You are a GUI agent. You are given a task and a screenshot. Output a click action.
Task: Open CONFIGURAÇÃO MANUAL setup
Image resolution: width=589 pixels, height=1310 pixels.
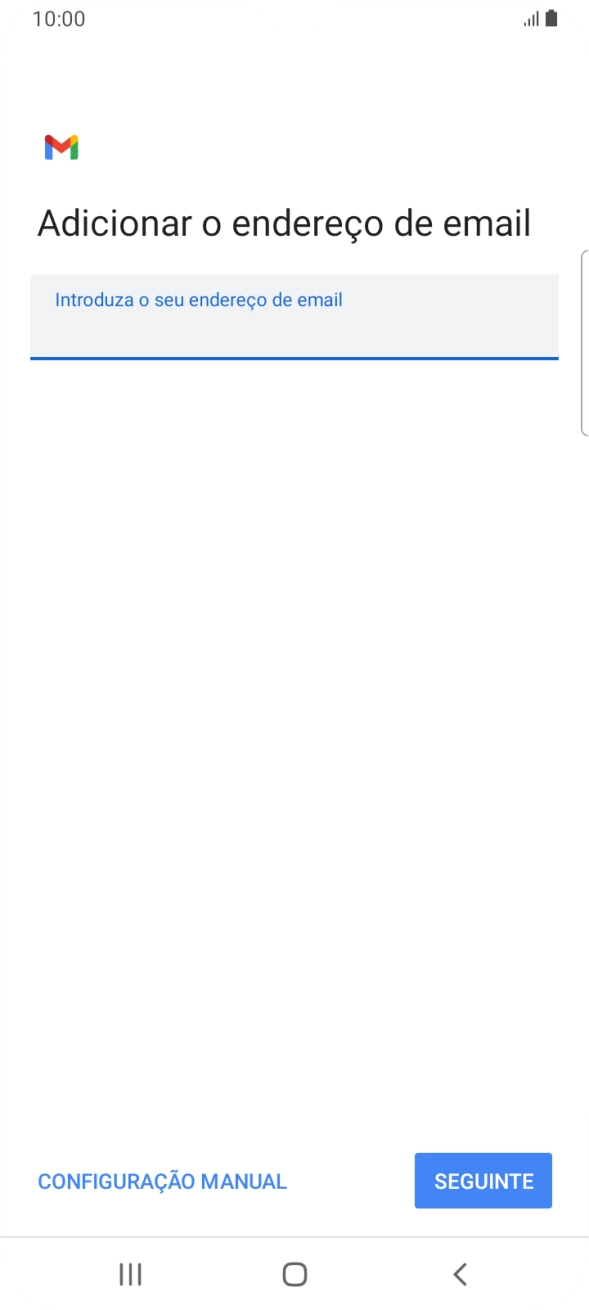pyautogui.click(x=162, y=1181)
